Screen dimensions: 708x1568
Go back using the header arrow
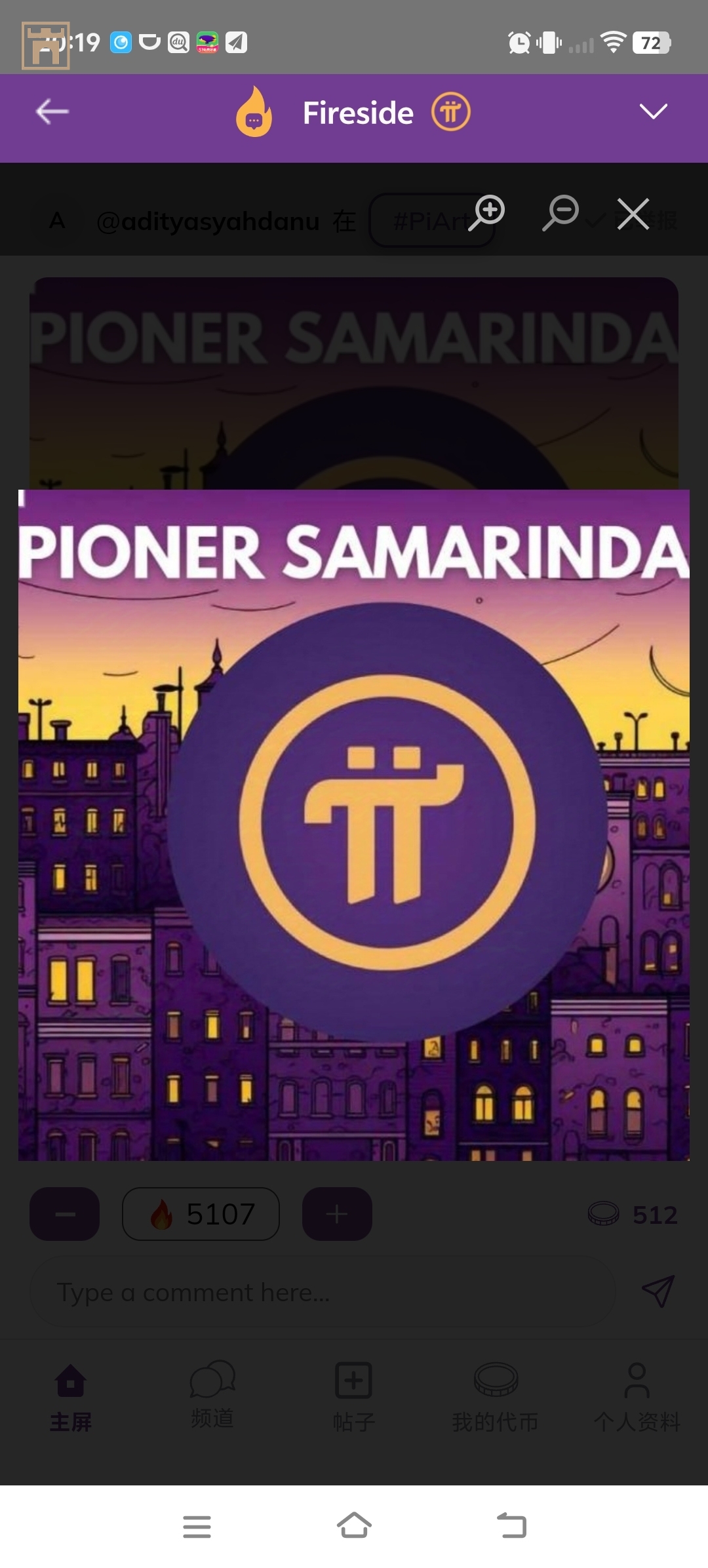coord(52,112)
